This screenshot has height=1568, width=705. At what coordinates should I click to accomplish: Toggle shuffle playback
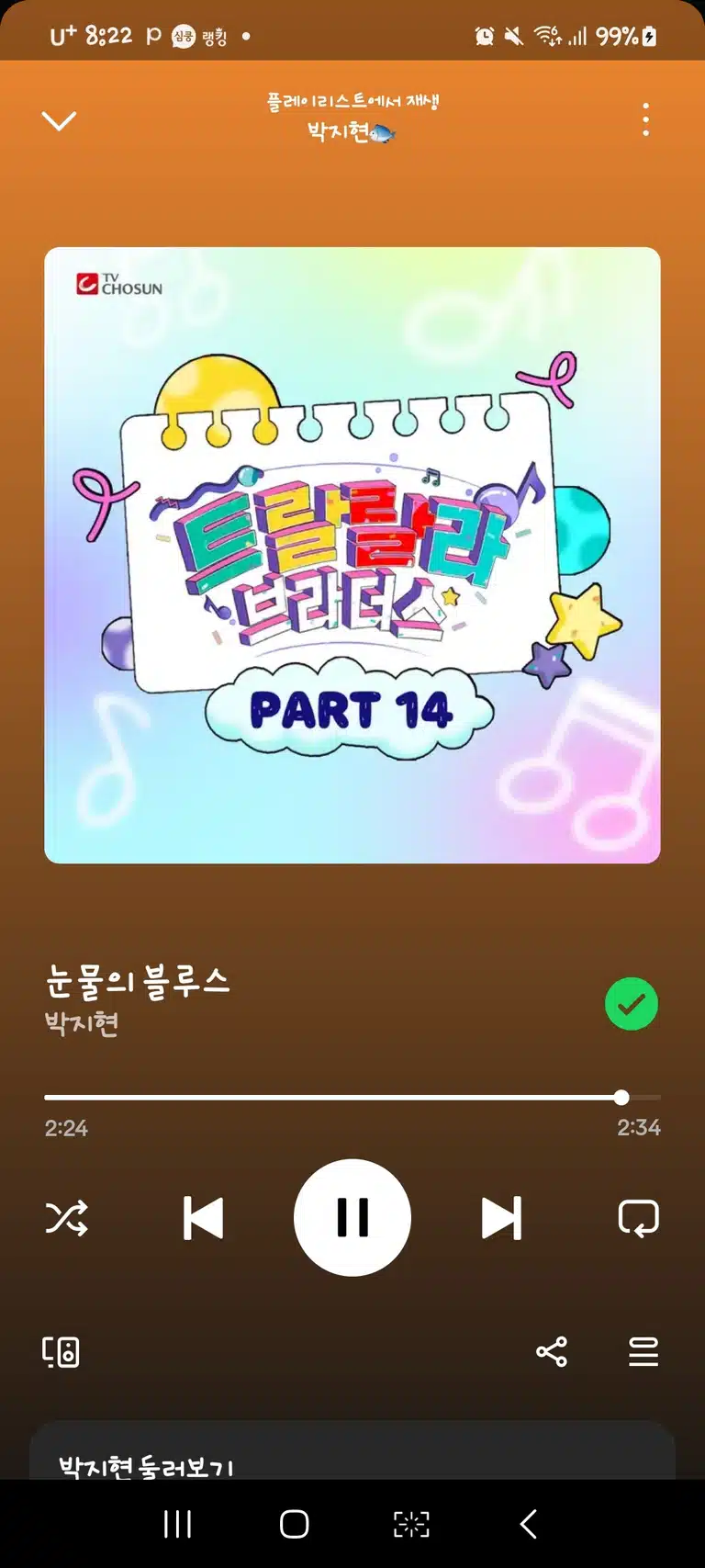click(67, 1218)
